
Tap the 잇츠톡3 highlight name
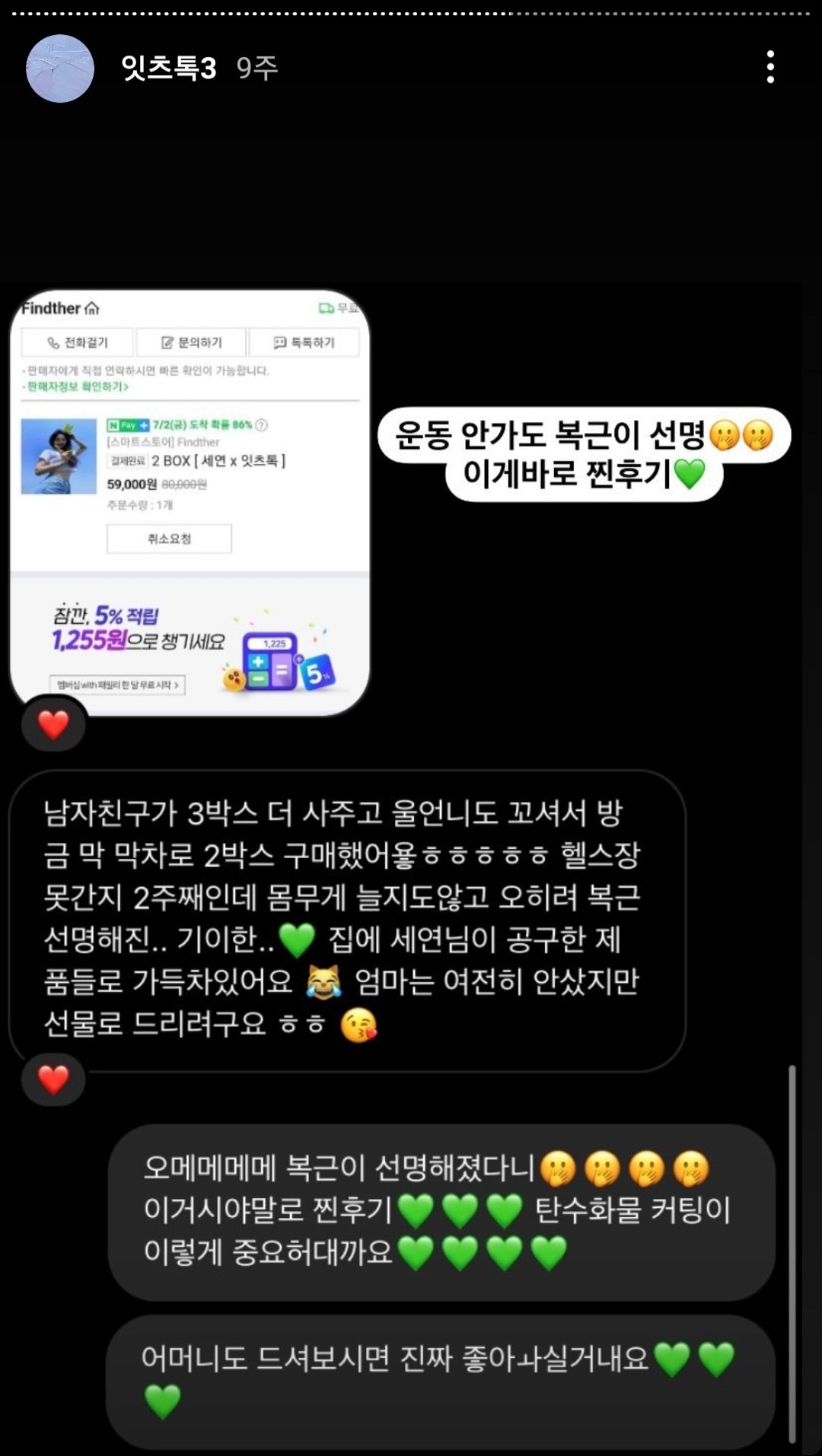pos(169,68)
